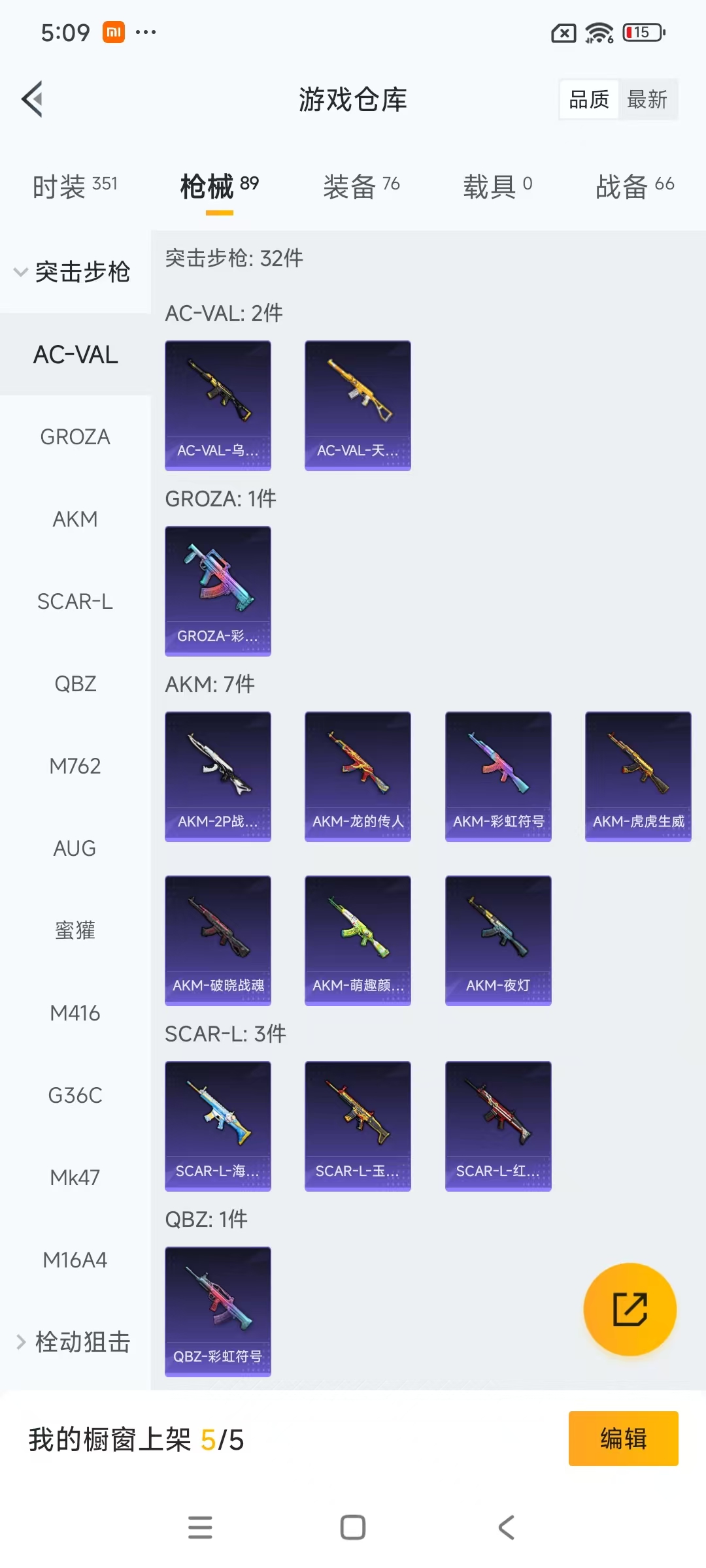706x1568 pixels.
Task: Open the 载具 tab
Action: [497, 186]
